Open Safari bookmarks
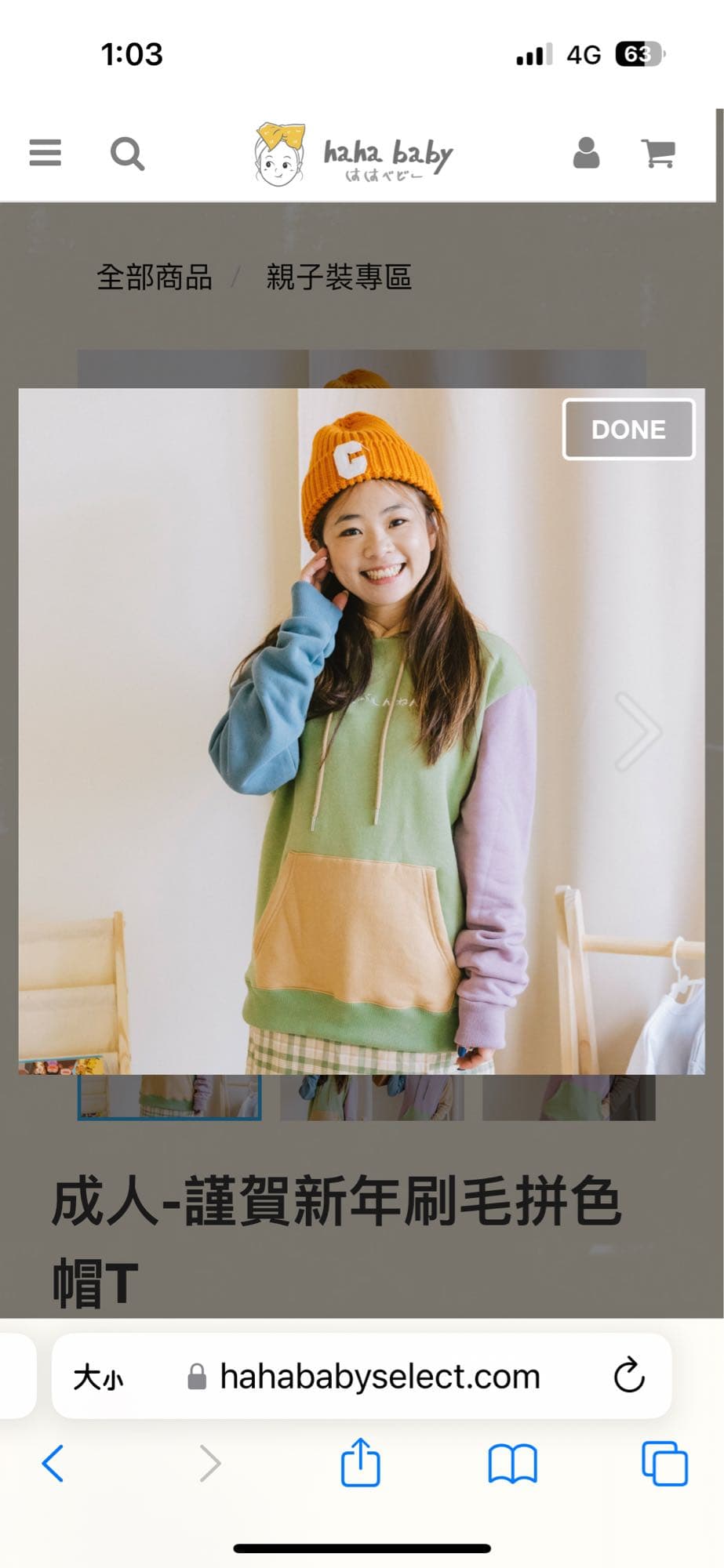The width and height of the screenshot is (724, 1568). 512,1463
